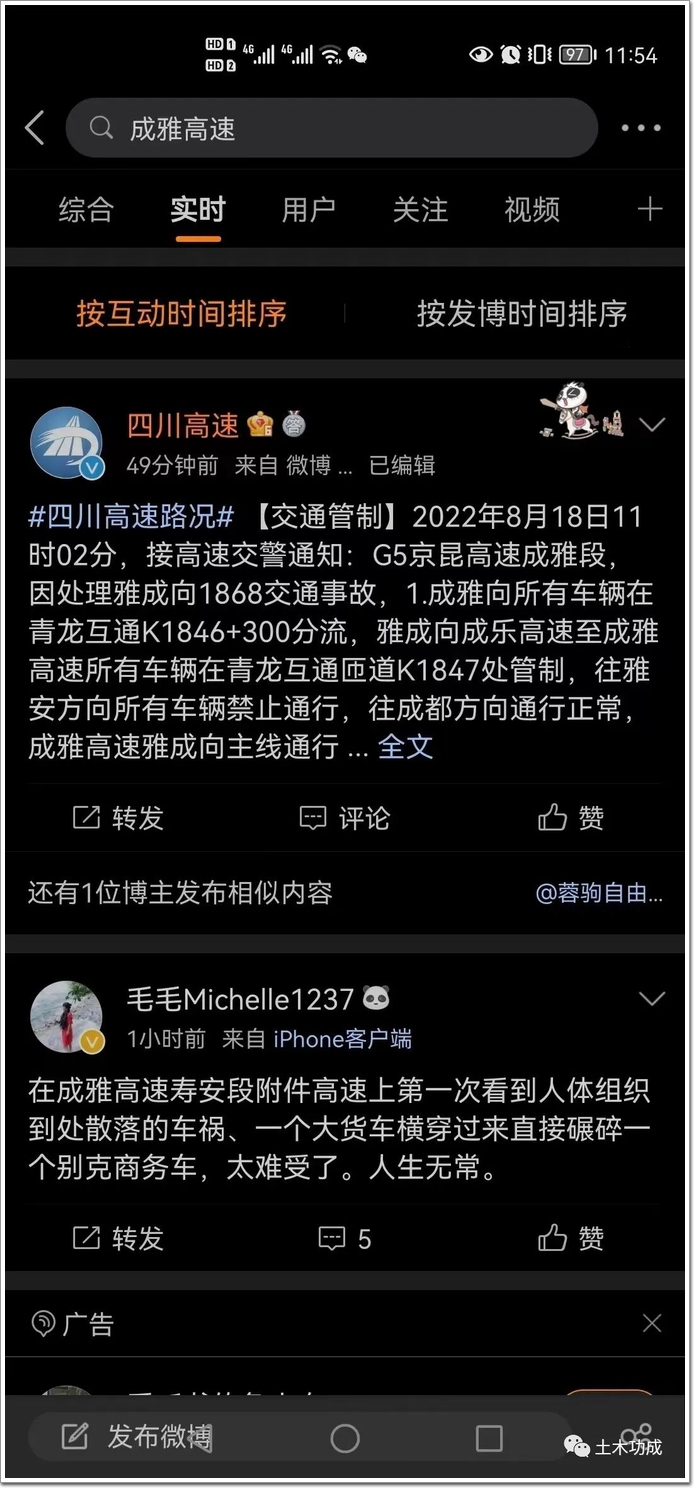The image size is (694, 1488).
Task: Switch to the 用户 tab
Action: pyautogui.click(x=308, y=210)
